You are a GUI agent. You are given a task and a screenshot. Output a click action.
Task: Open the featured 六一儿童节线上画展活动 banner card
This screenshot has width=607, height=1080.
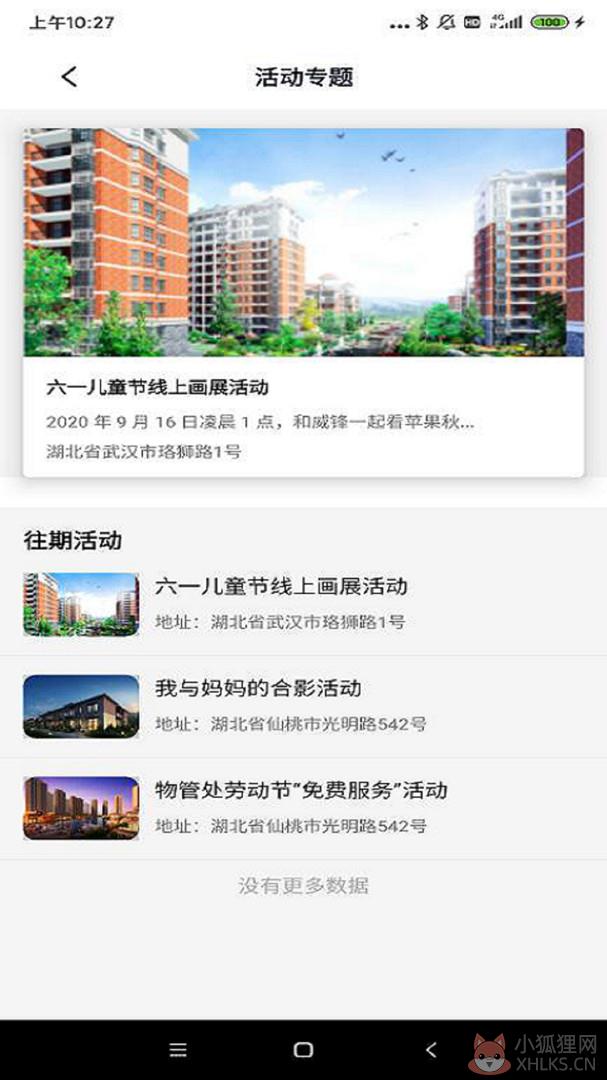303,302
